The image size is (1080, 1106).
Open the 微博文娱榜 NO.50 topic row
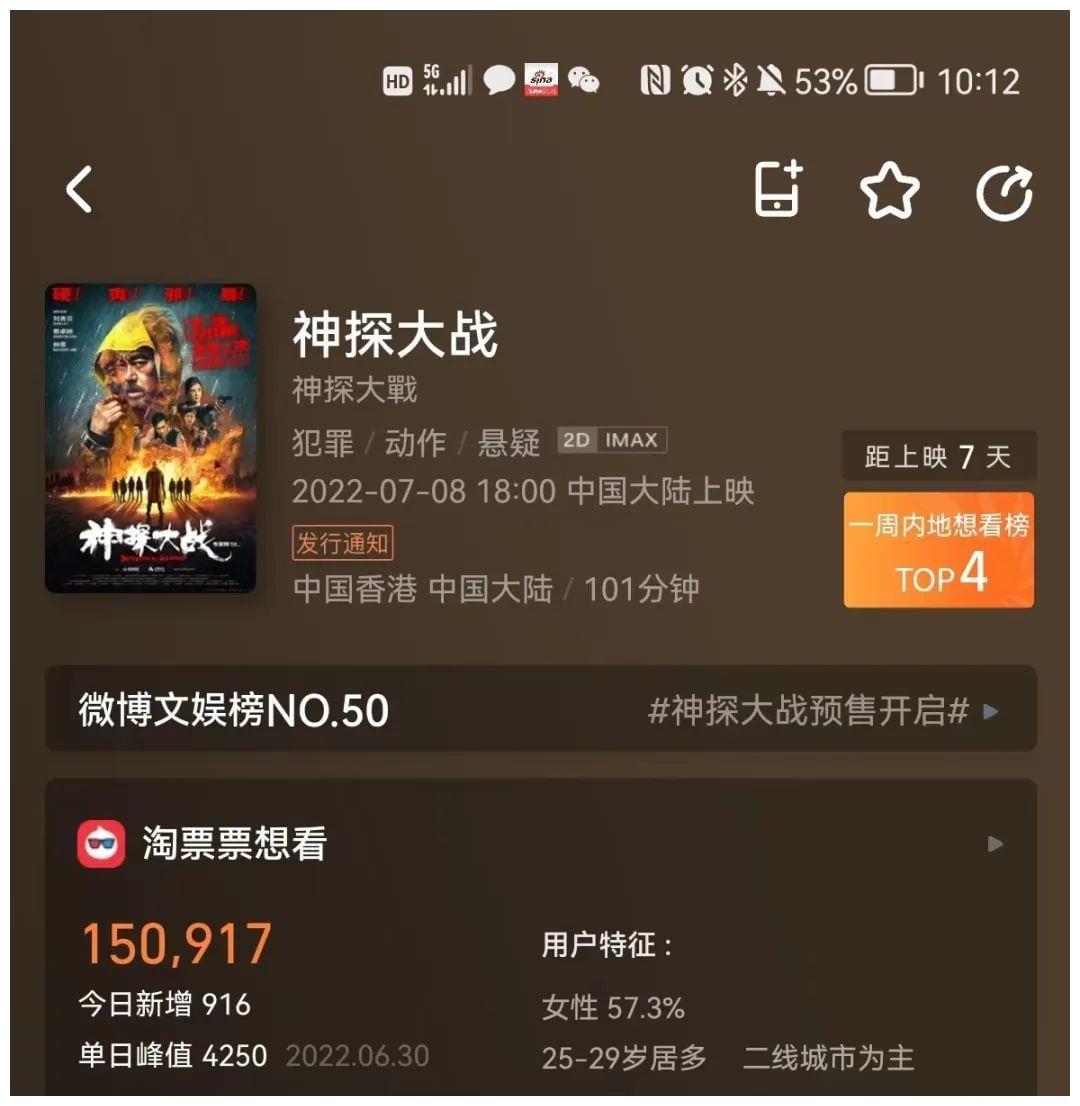coord(540,710)
